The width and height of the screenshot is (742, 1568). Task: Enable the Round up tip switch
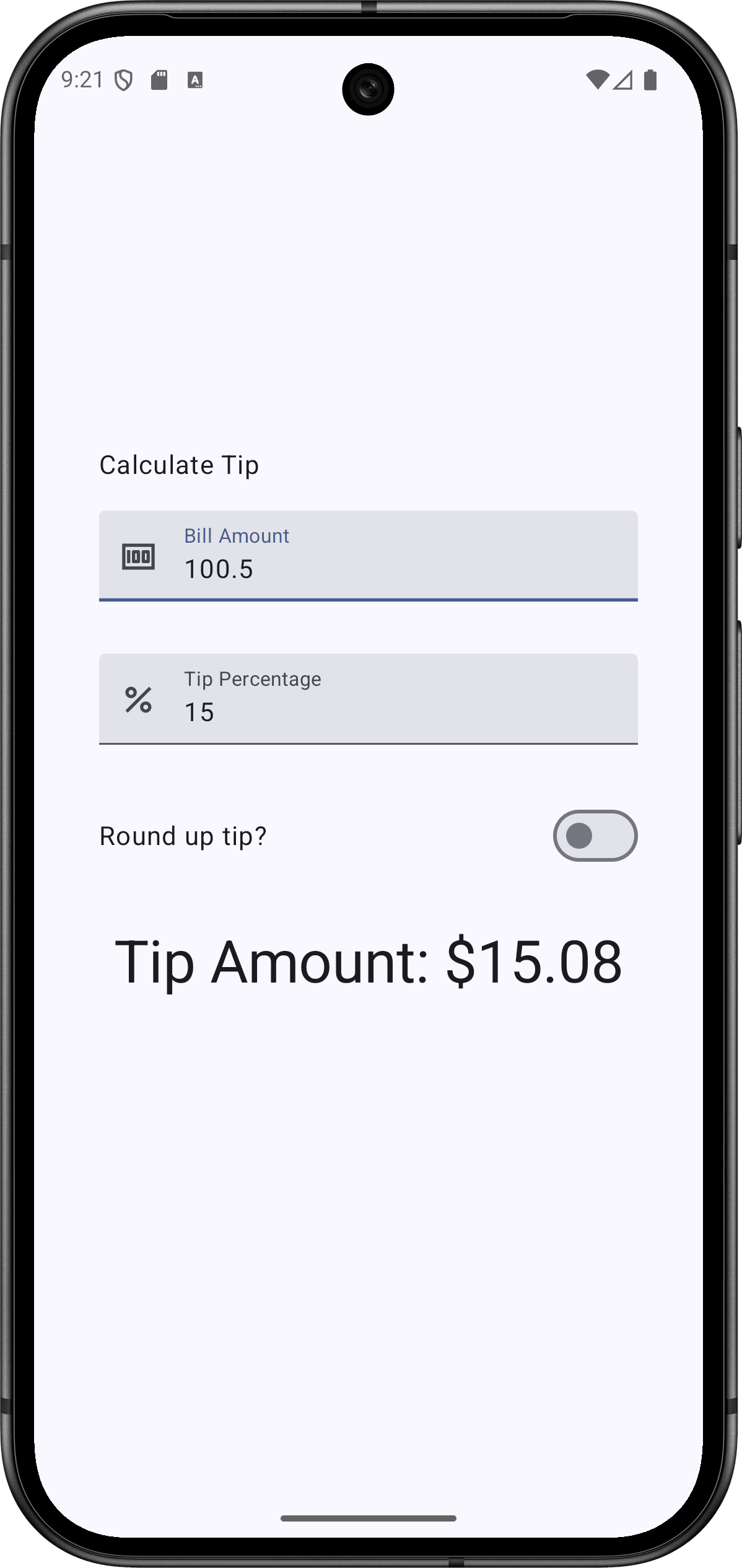click(595, 836)
